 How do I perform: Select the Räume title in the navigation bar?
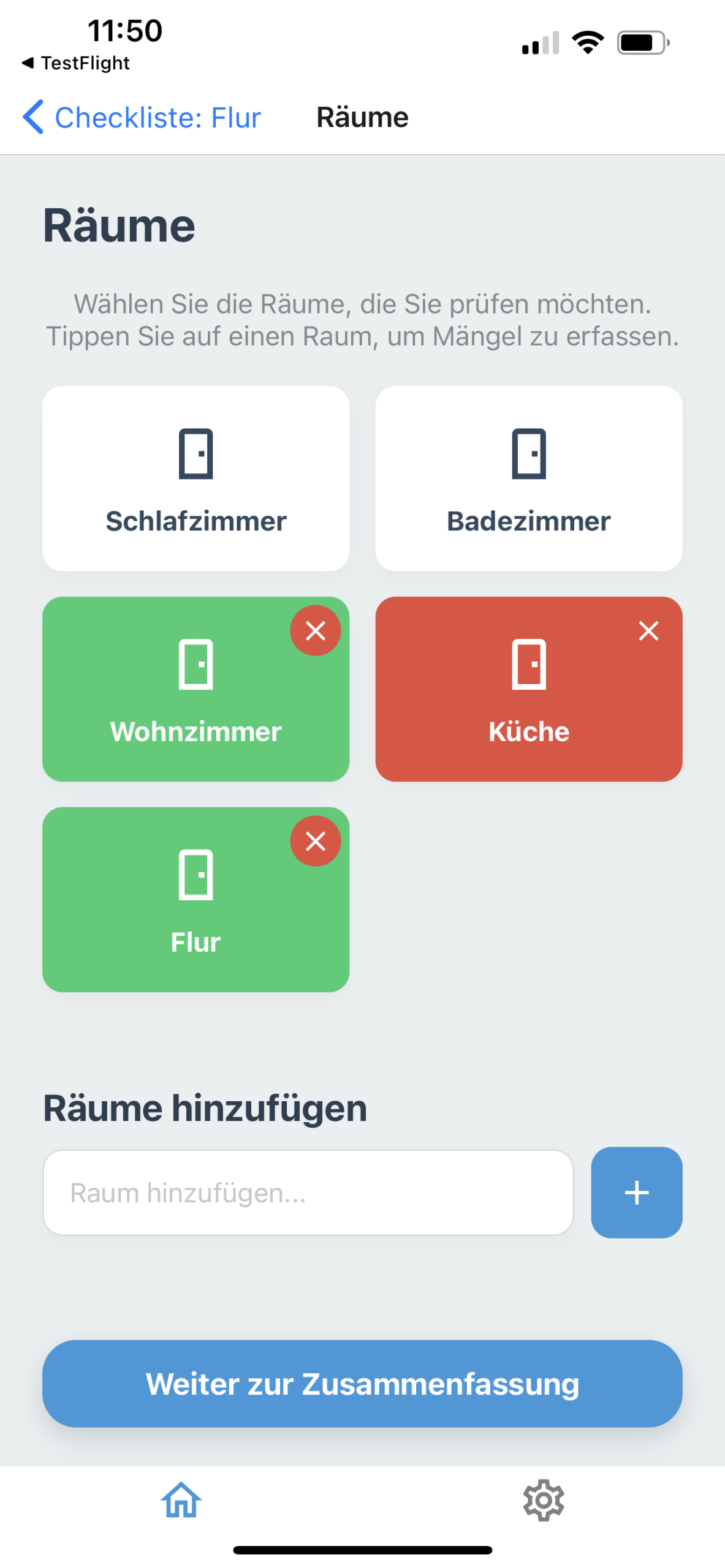[x=362, y=116]
